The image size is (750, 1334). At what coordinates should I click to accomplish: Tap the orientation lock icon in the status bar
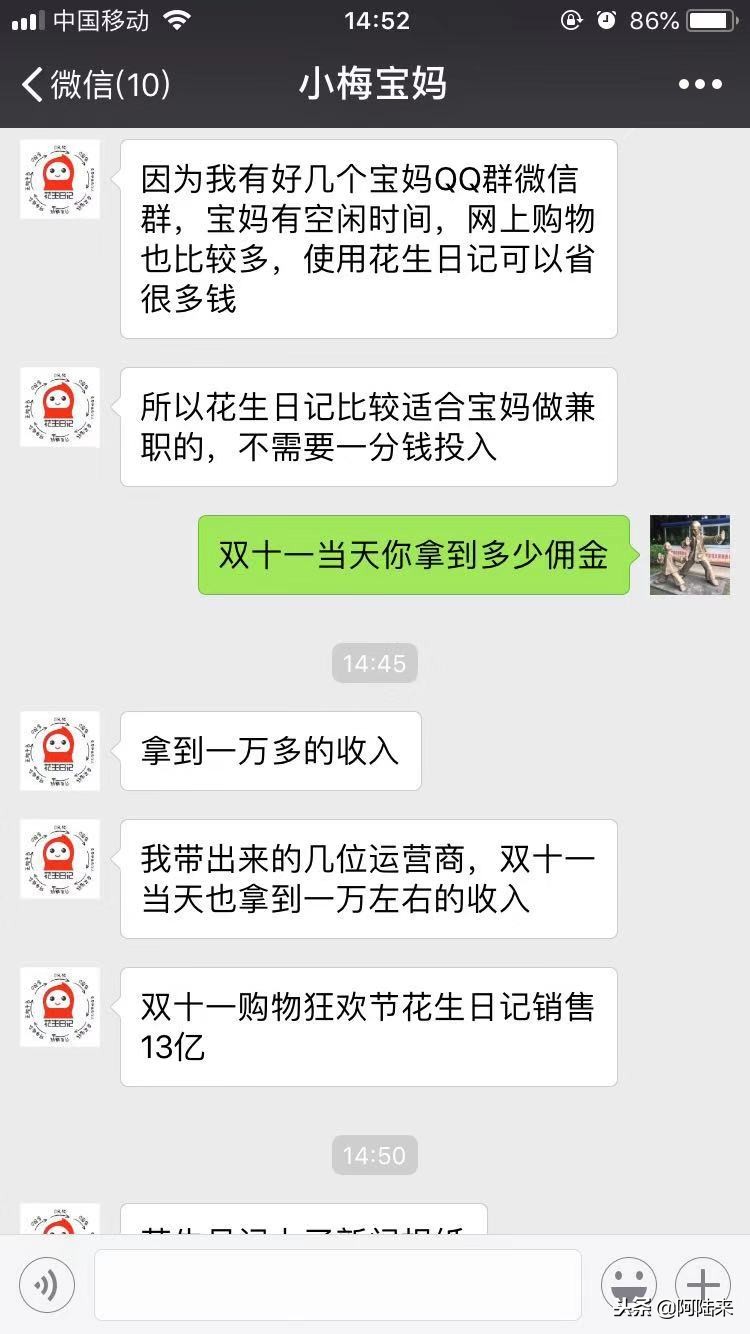(x=572, y=18)
